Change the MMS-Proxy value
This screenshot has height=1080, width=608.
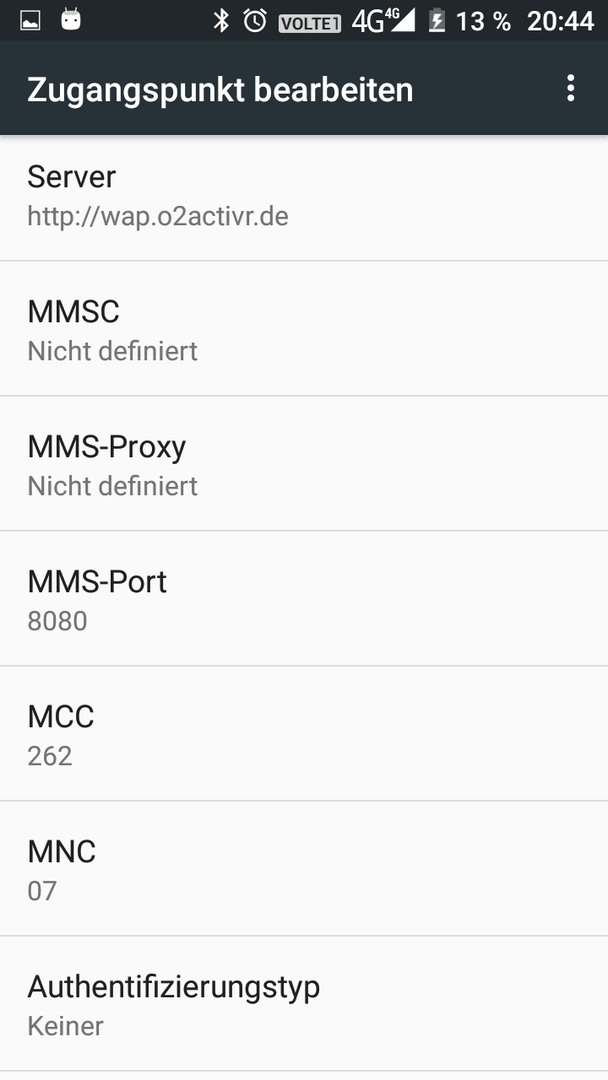[x=304, y=464]
